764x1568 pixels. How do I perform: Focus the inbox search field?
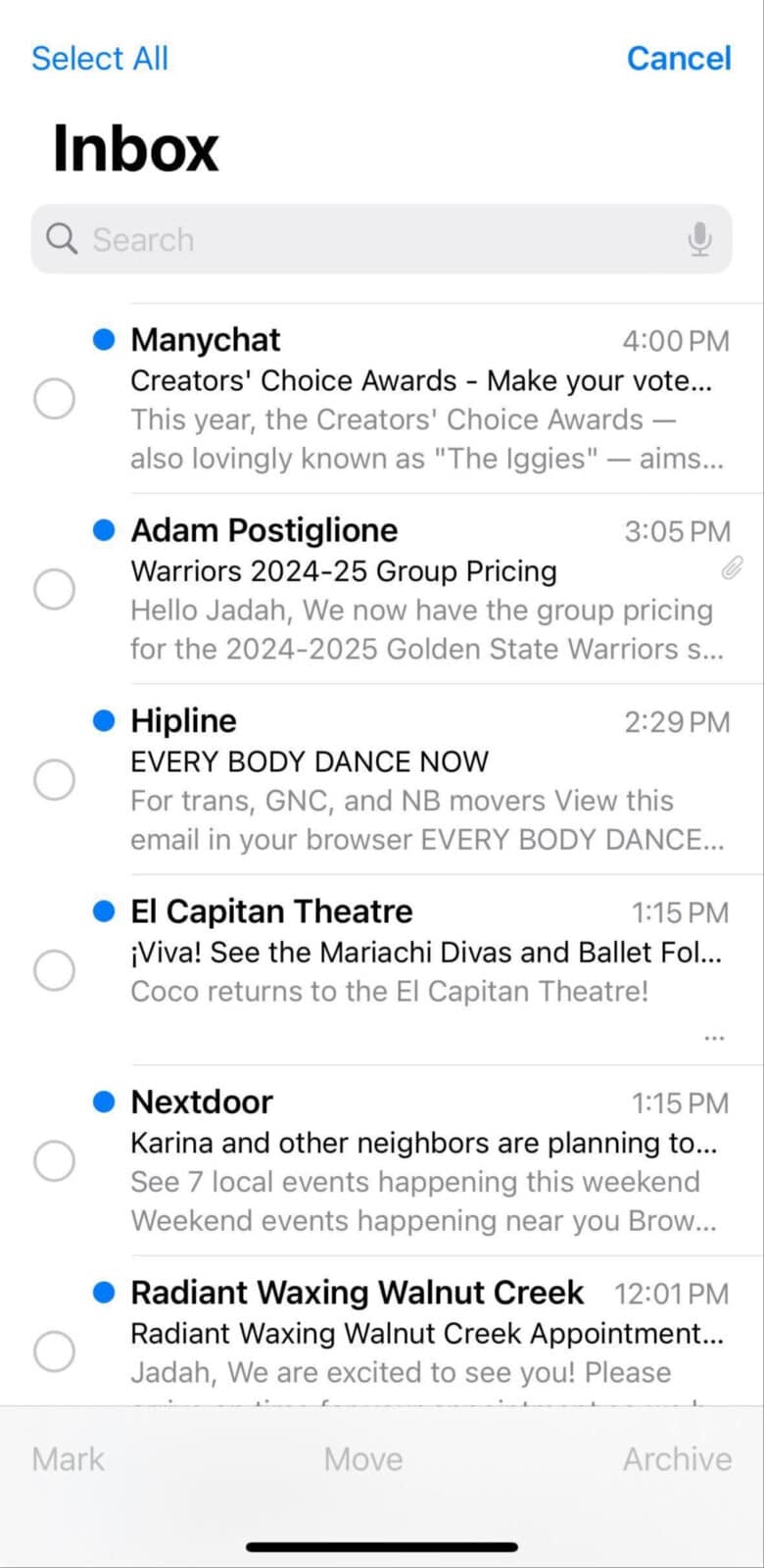pyautogui.click(x=381, y=239)
